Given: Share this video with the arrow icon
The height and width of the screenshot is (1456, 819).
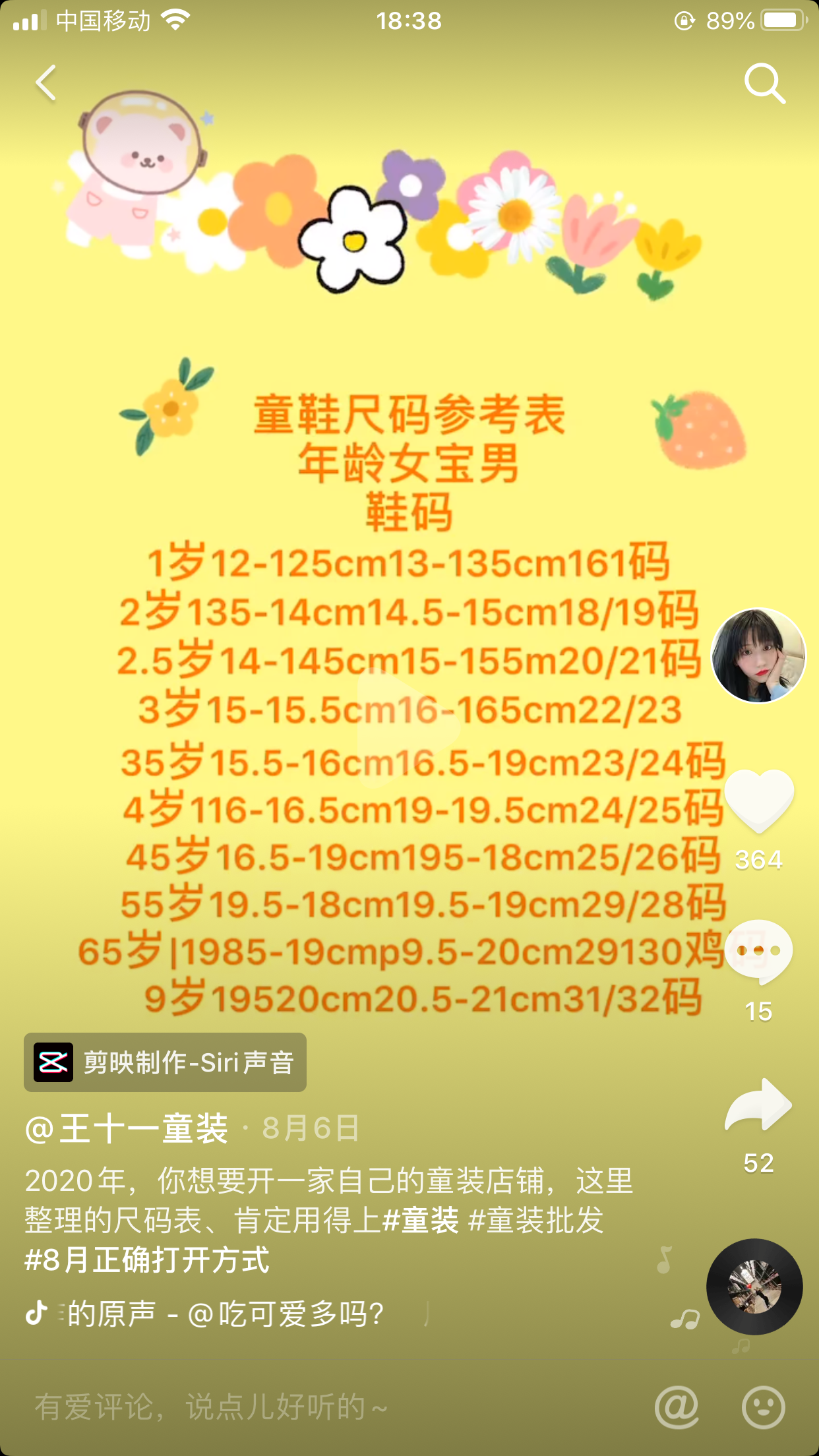Looking at the screenshot, I should point(758,1105).
